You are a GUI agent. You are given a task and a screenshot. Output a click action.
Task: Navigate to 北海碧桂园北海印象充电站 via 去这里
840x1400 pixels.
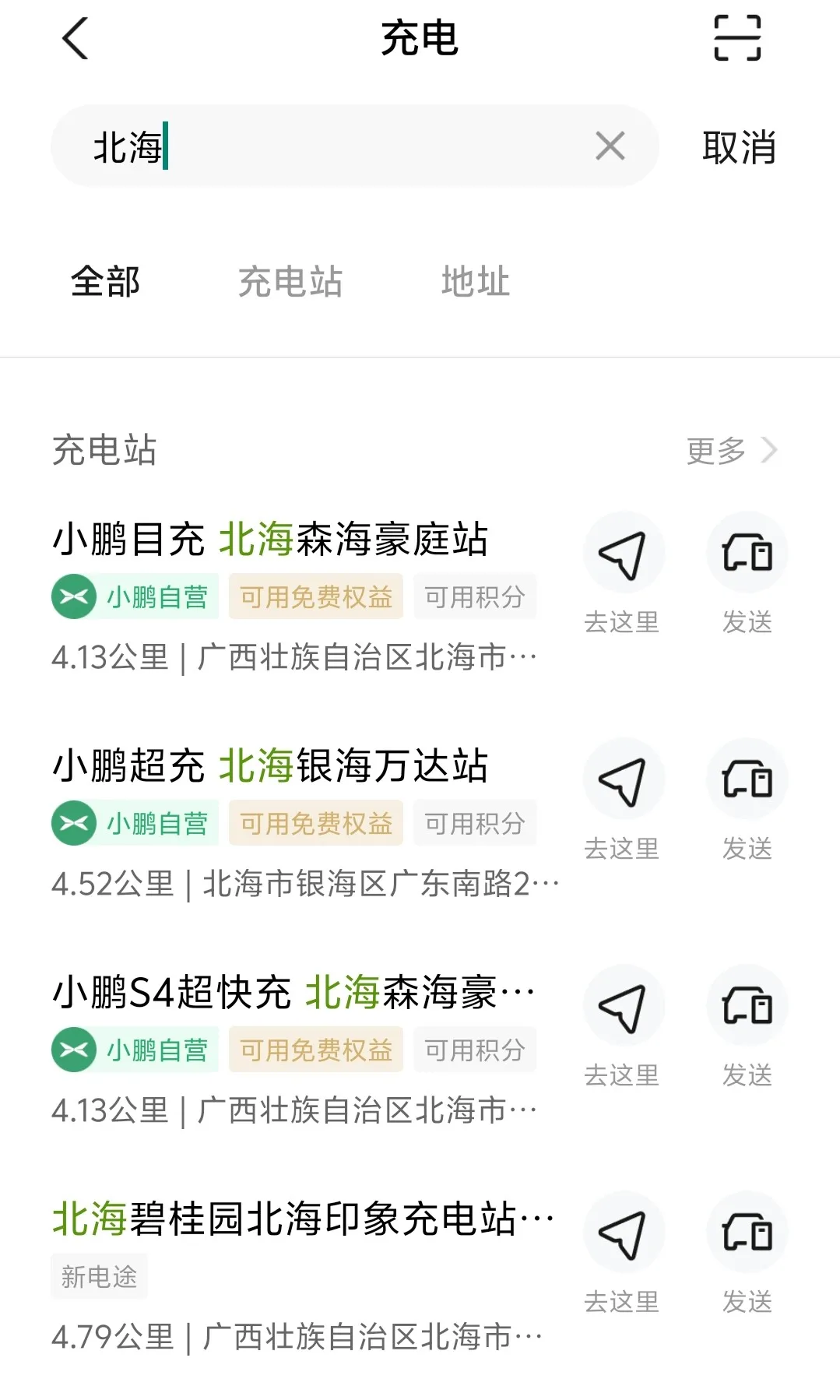click(x=623, y=1253)
